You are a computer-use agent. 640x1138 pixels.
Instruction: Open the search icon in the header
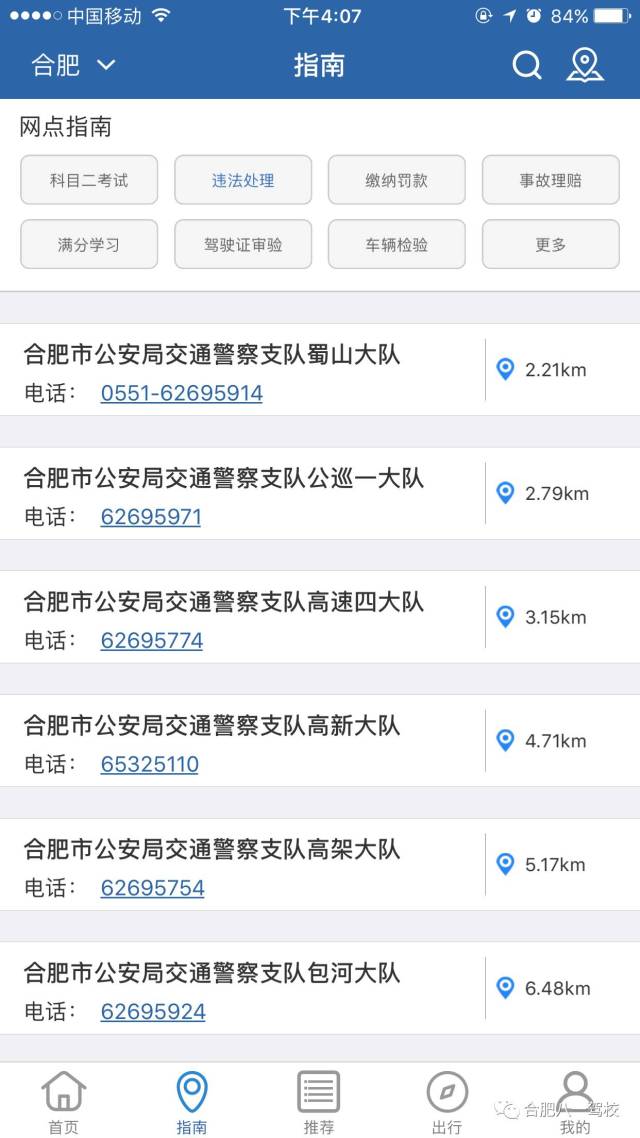click(526, 66)
